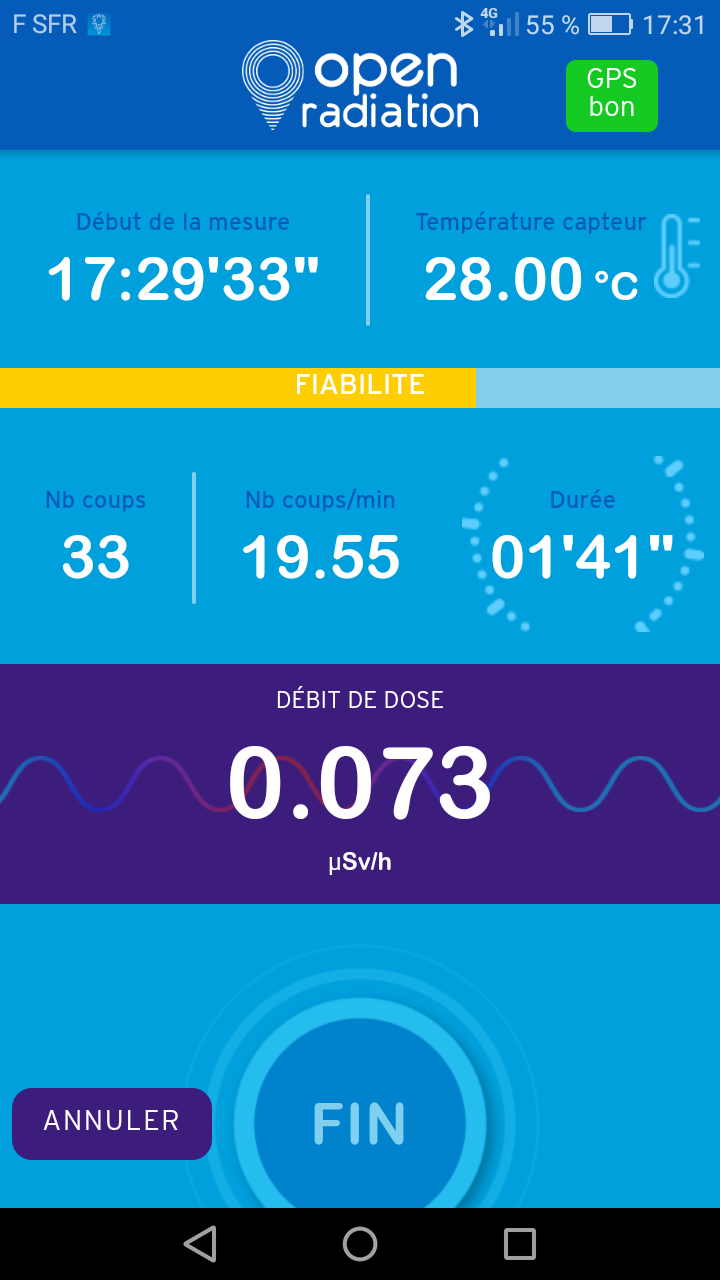Tap the green GPS bon indicator
The width and height of the screenshot is (720, 1280).
point(611,95)
